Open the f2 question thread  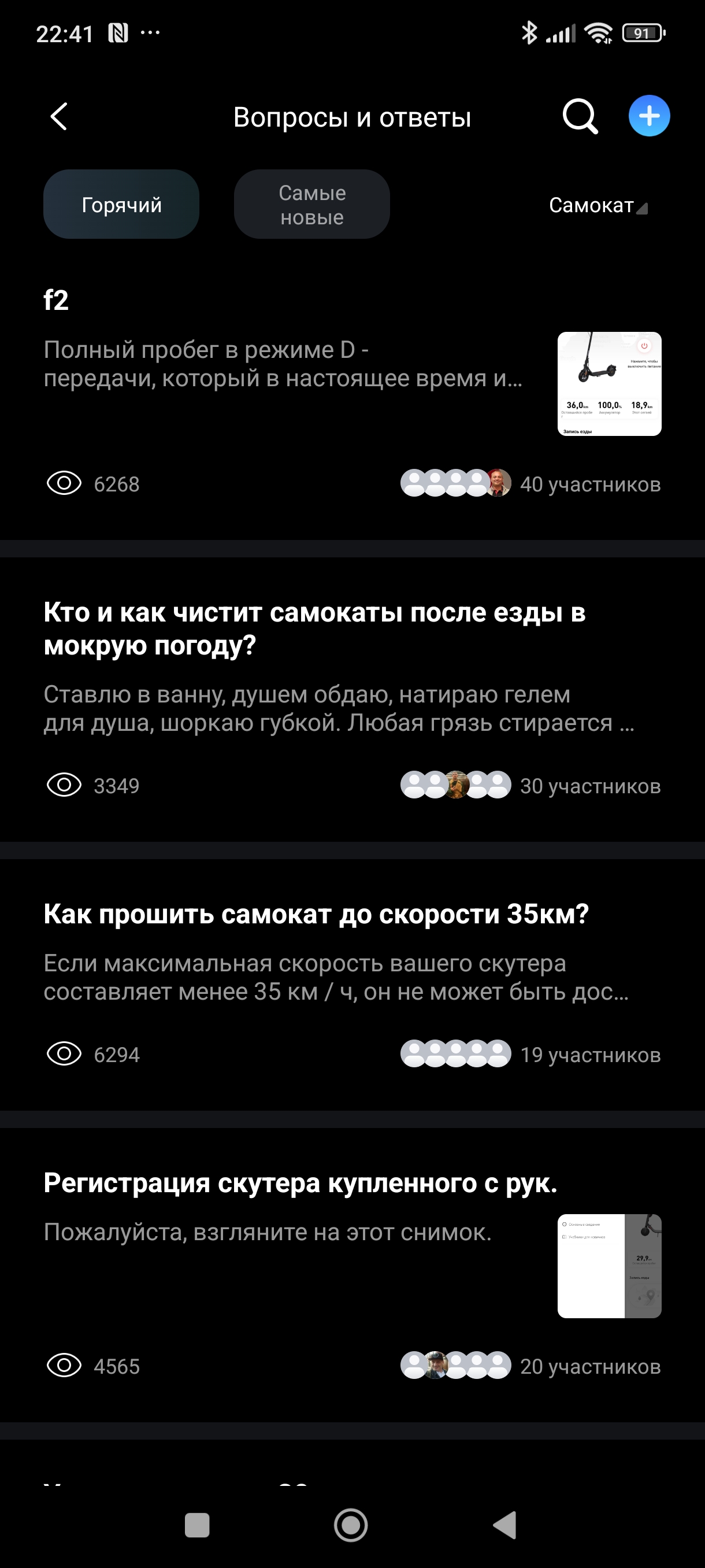pyautogui.click(x=283, y=364)
